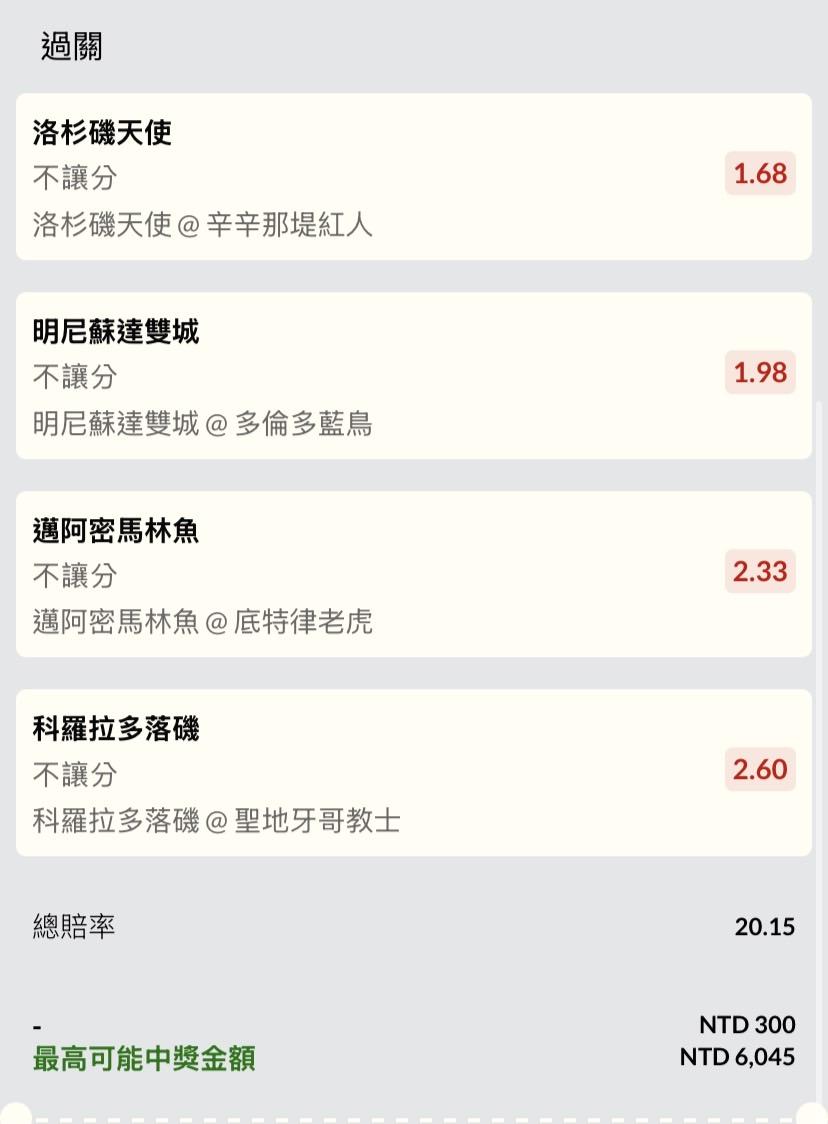Select the 科羅拉多落磯 bet selection card
This screenshot has height=1124, width=828.
click(x=413, y=772)
